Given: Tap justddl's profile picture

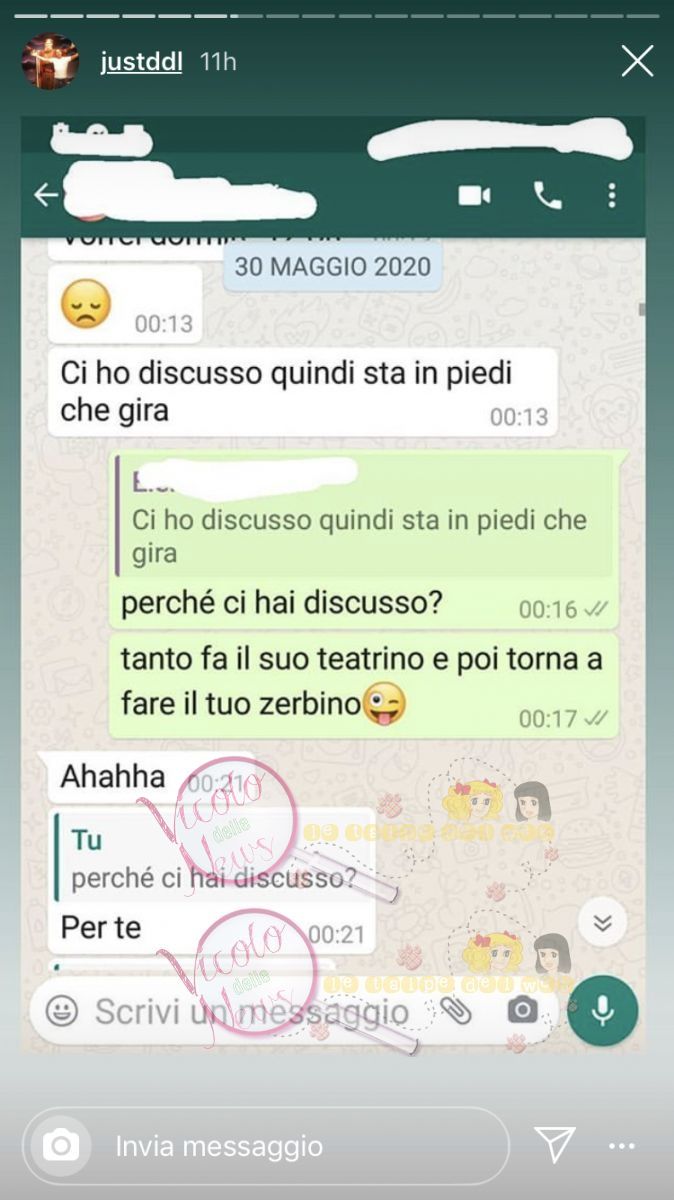Looking at the screenshot, I should click(x=50, y=62).
